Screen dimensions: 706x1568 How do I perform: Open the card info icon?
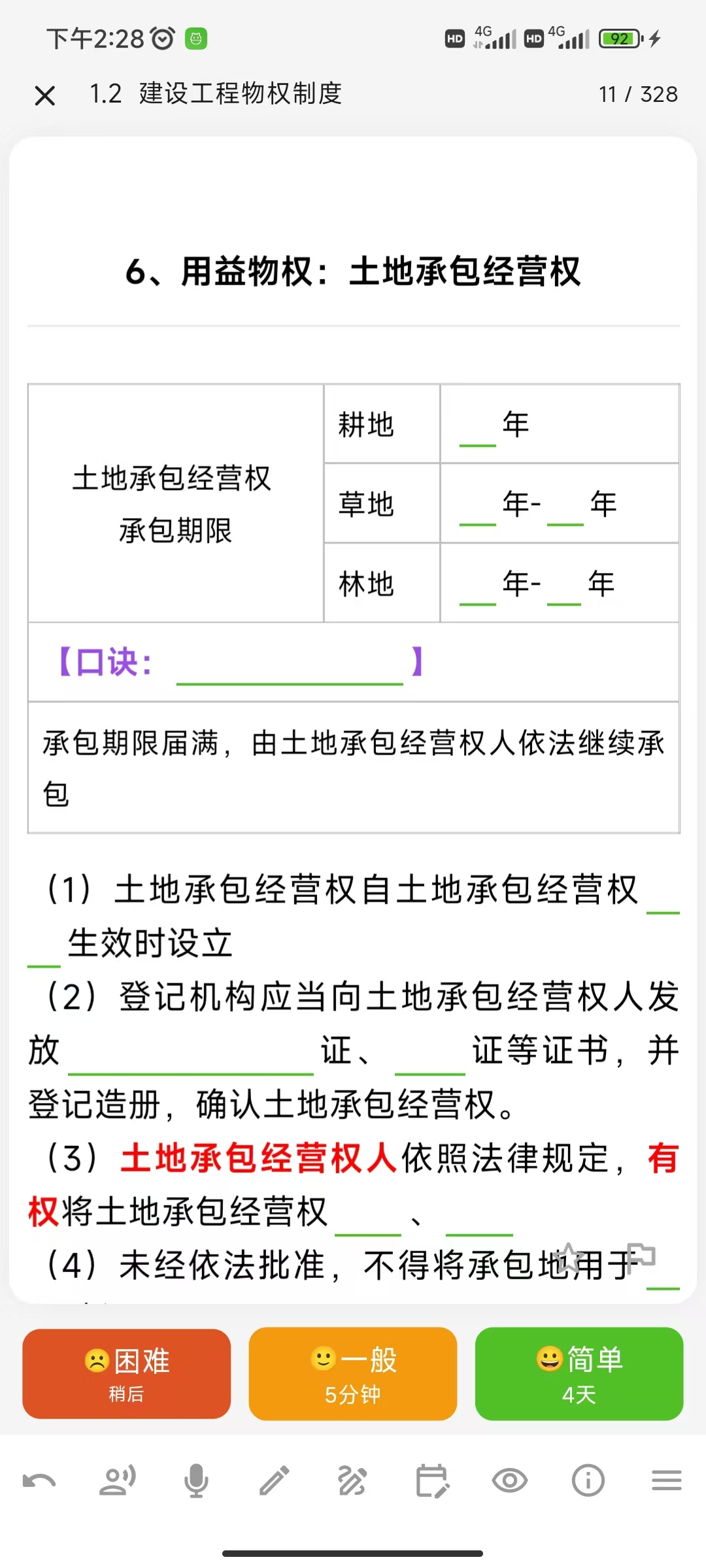[588, 1480]
